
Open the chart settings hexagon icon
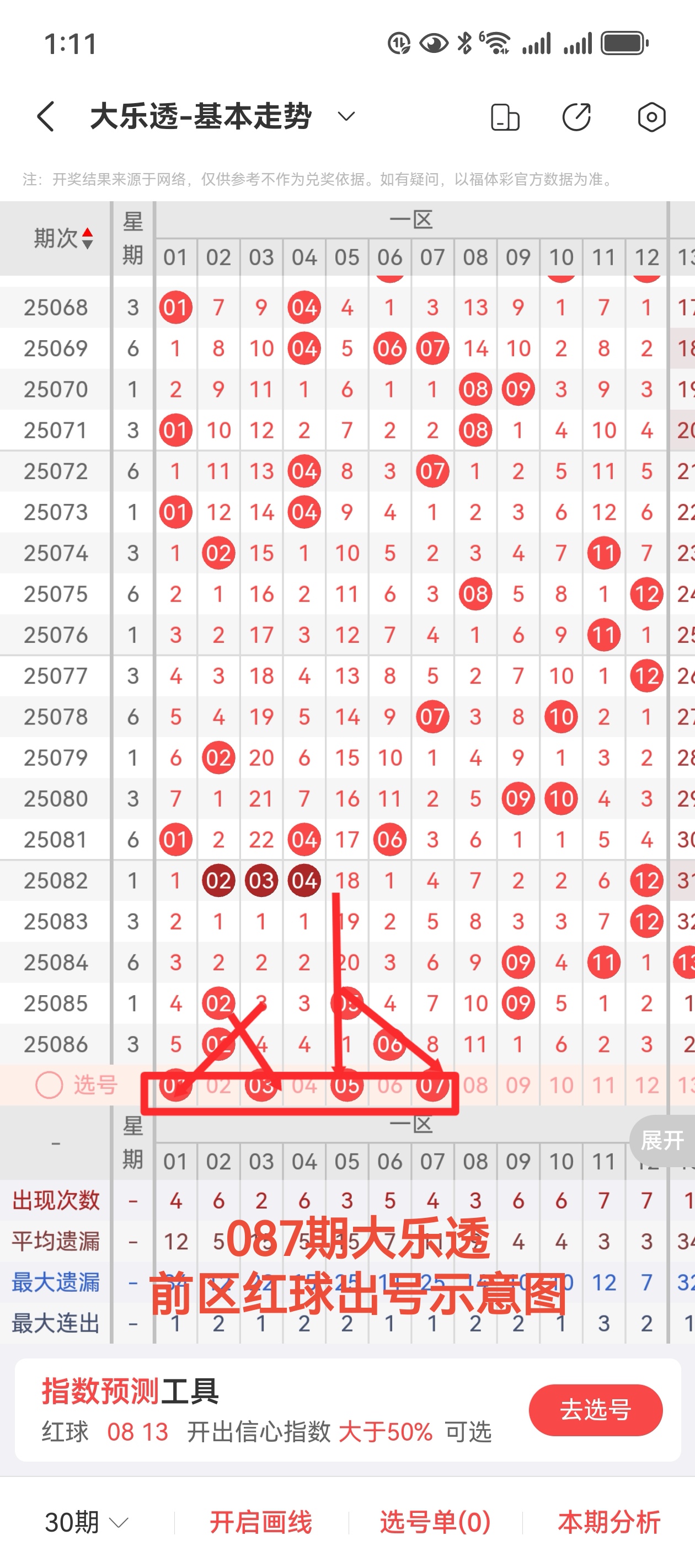click(651, 117)
